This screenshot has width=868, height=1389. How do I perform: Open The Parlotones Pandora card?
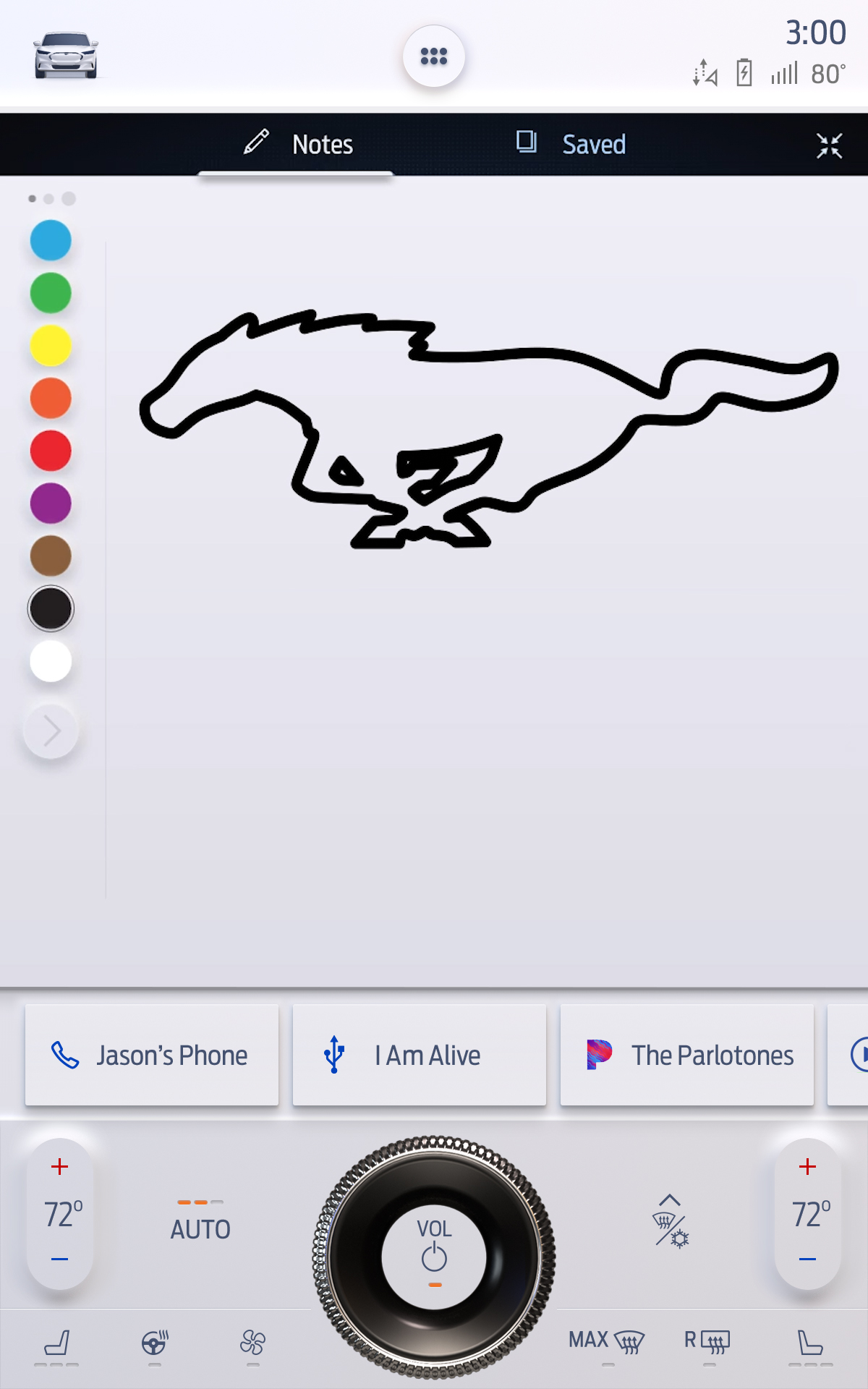click(x=687, y=1055)
